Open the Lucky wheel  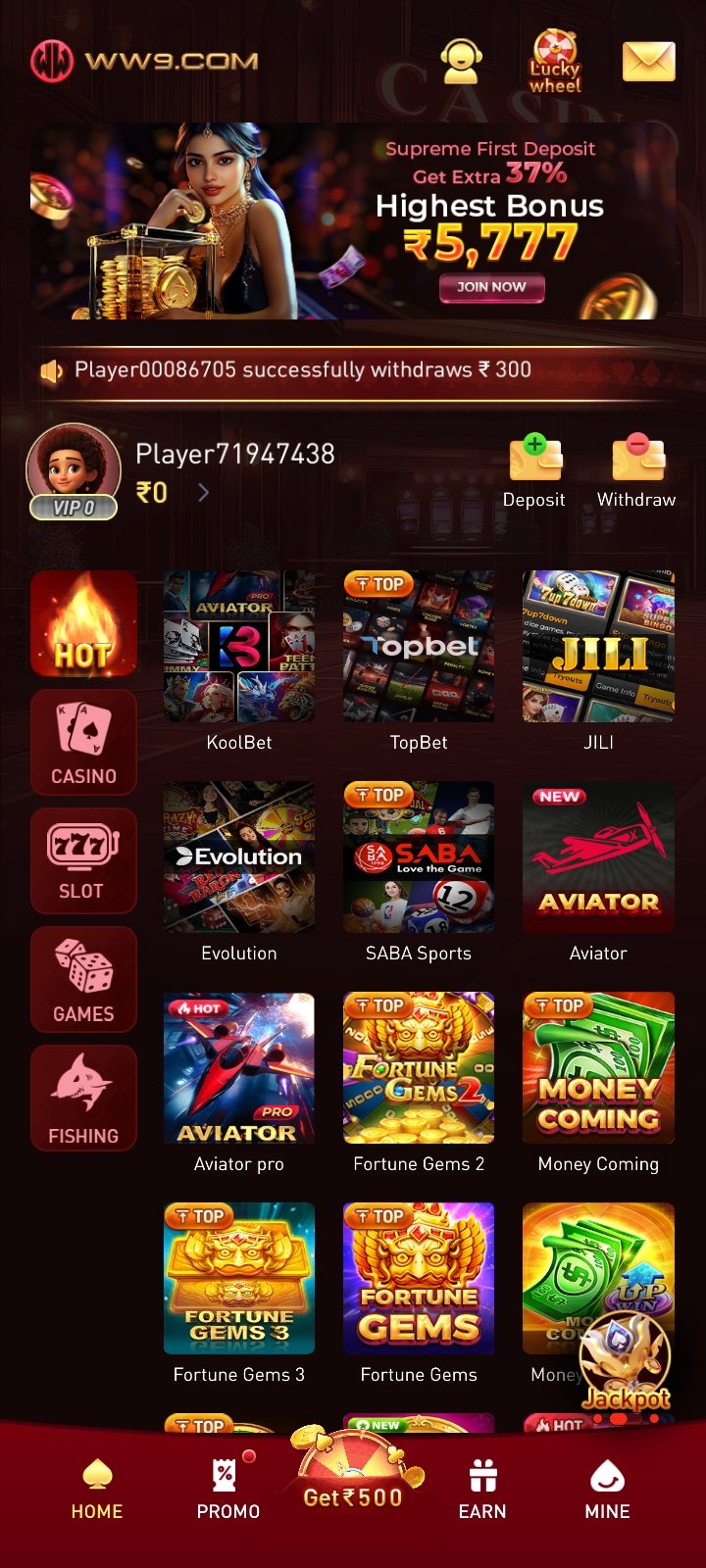(x=555, y=62)
